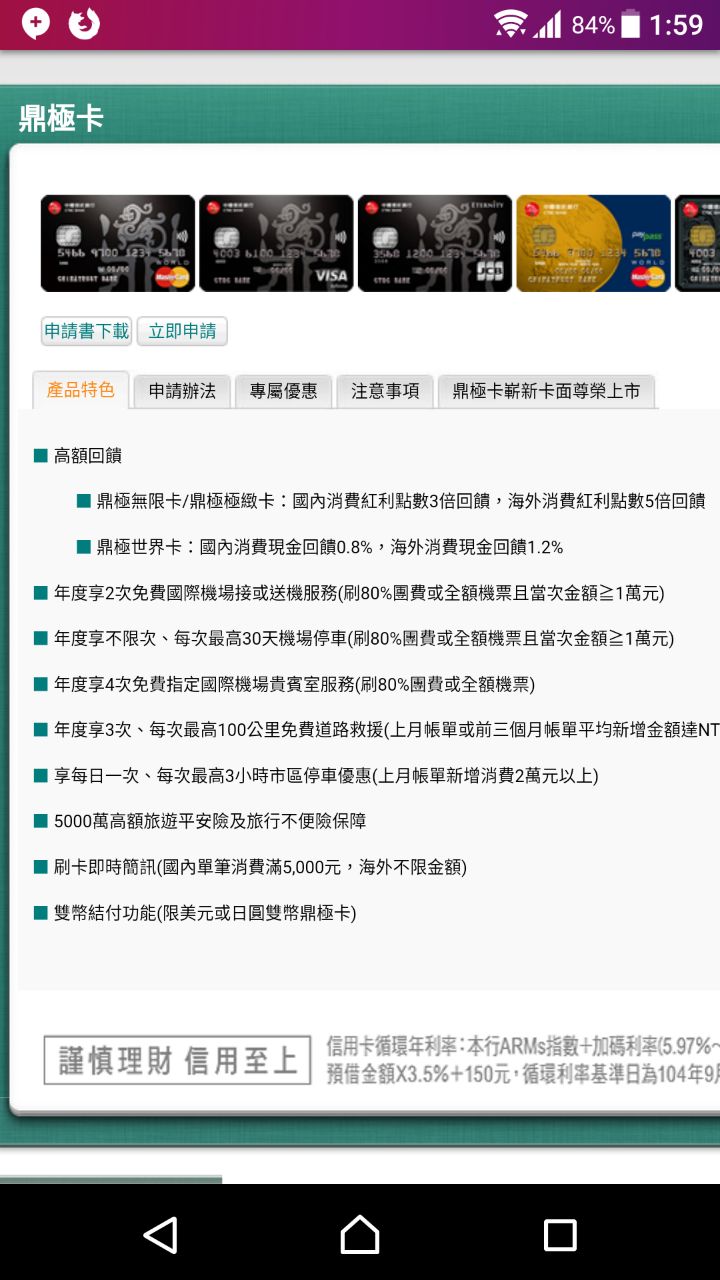The width and height of the screenshot is (720, 1280).
Task: Open recent apps from the navigation bar
Action: tap(560, 1235)
